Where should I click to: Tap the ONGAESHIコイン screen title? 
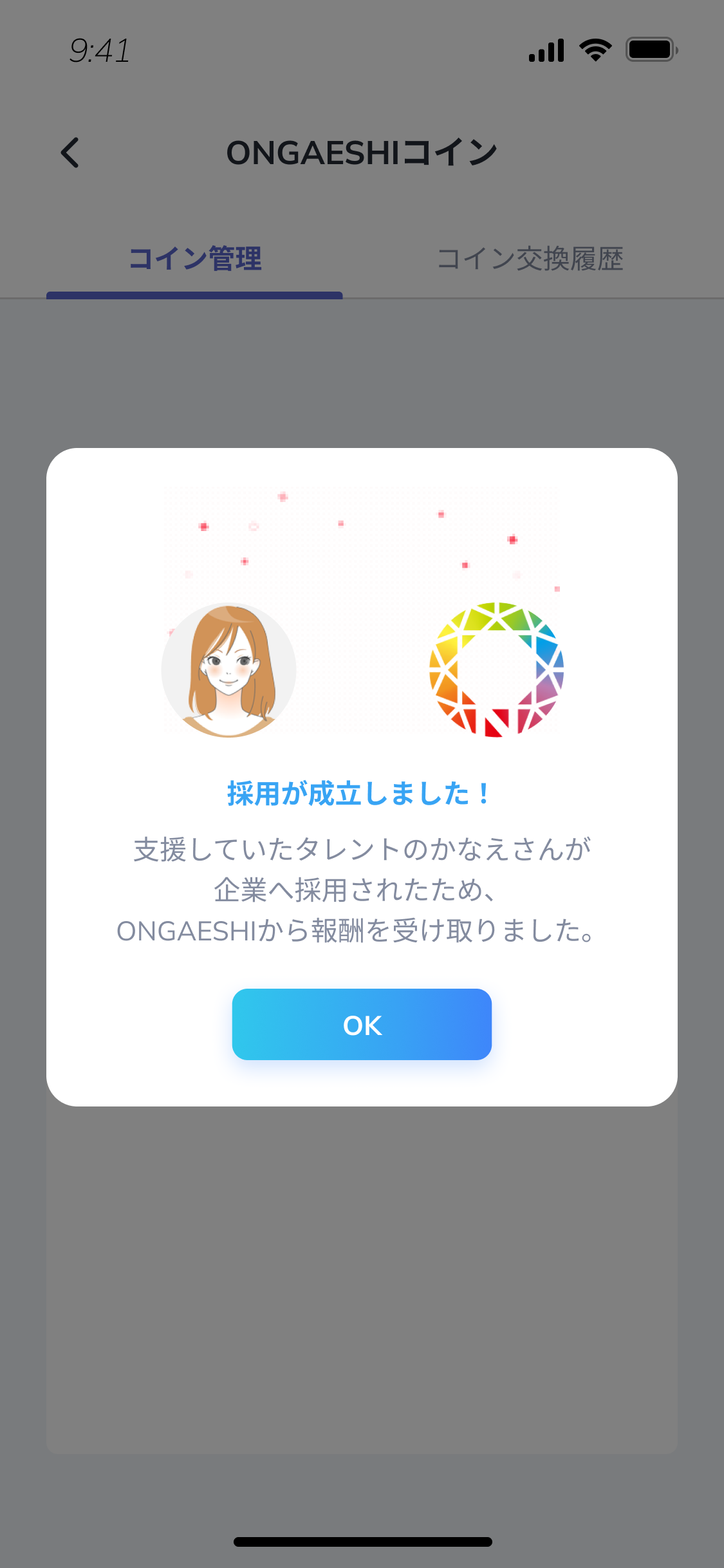[x=362, y=153]
